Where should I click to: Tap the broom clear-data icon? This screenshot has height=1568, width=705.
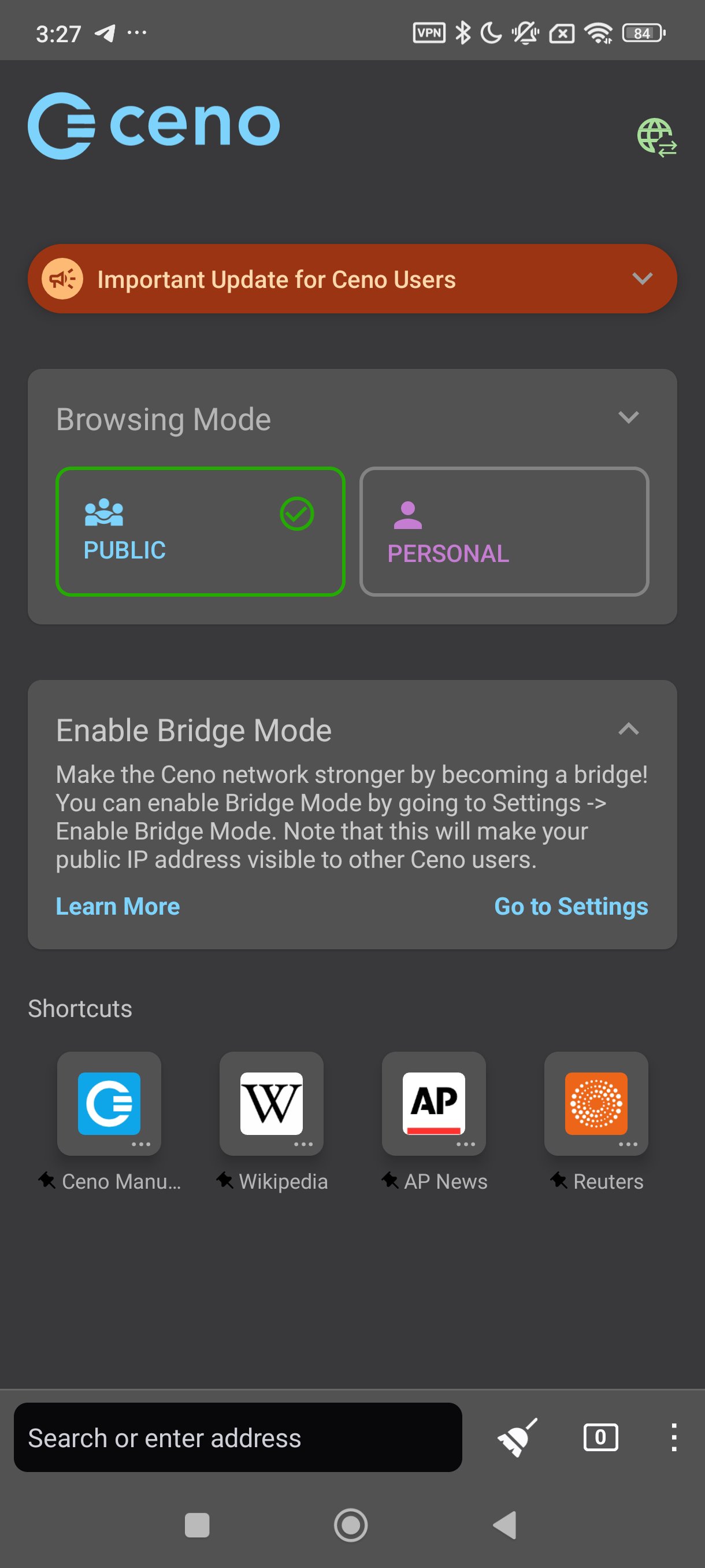coord(517,1438)
